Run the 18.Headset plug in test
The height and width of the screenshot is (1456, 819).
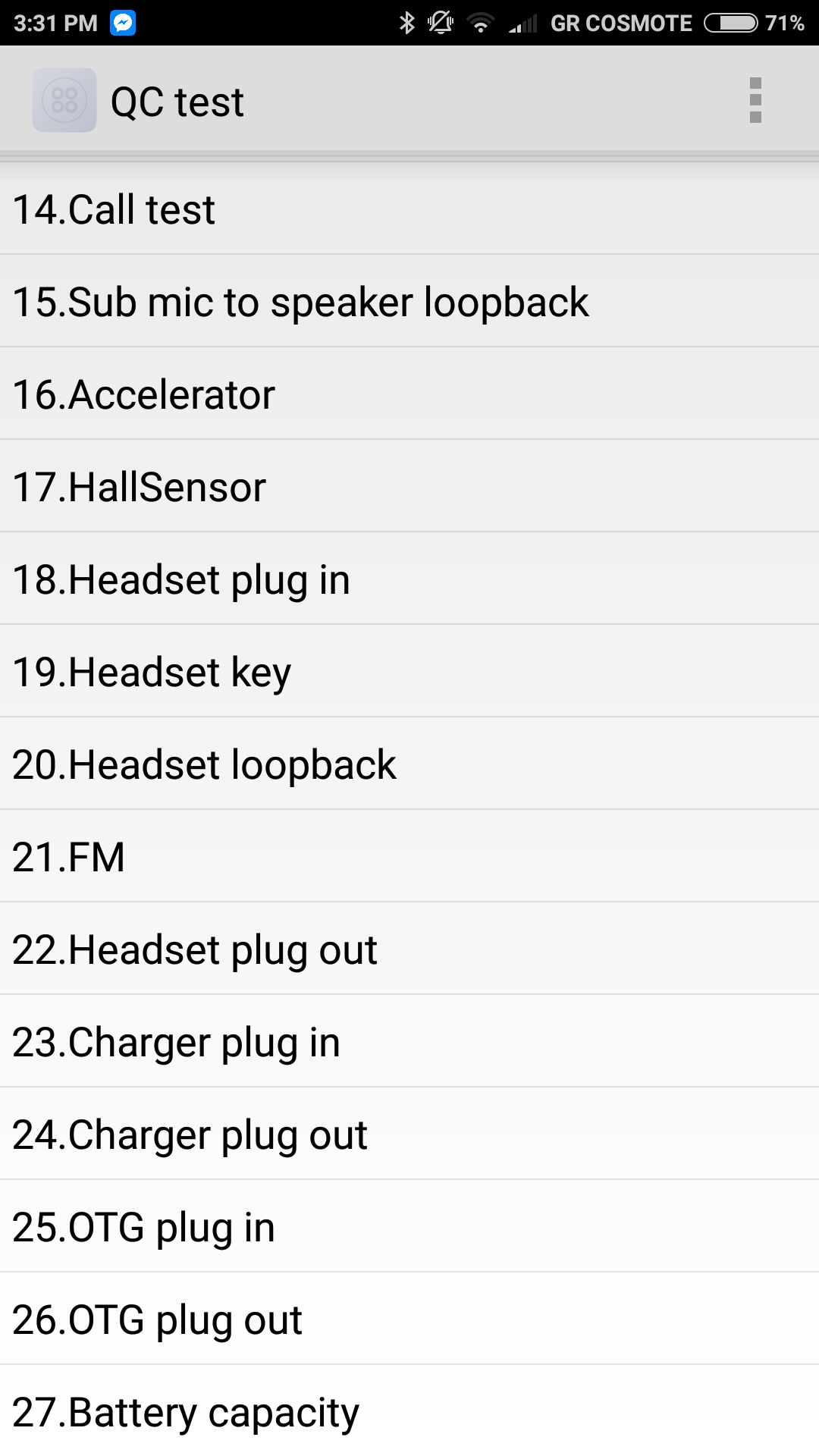click(409, 579)
